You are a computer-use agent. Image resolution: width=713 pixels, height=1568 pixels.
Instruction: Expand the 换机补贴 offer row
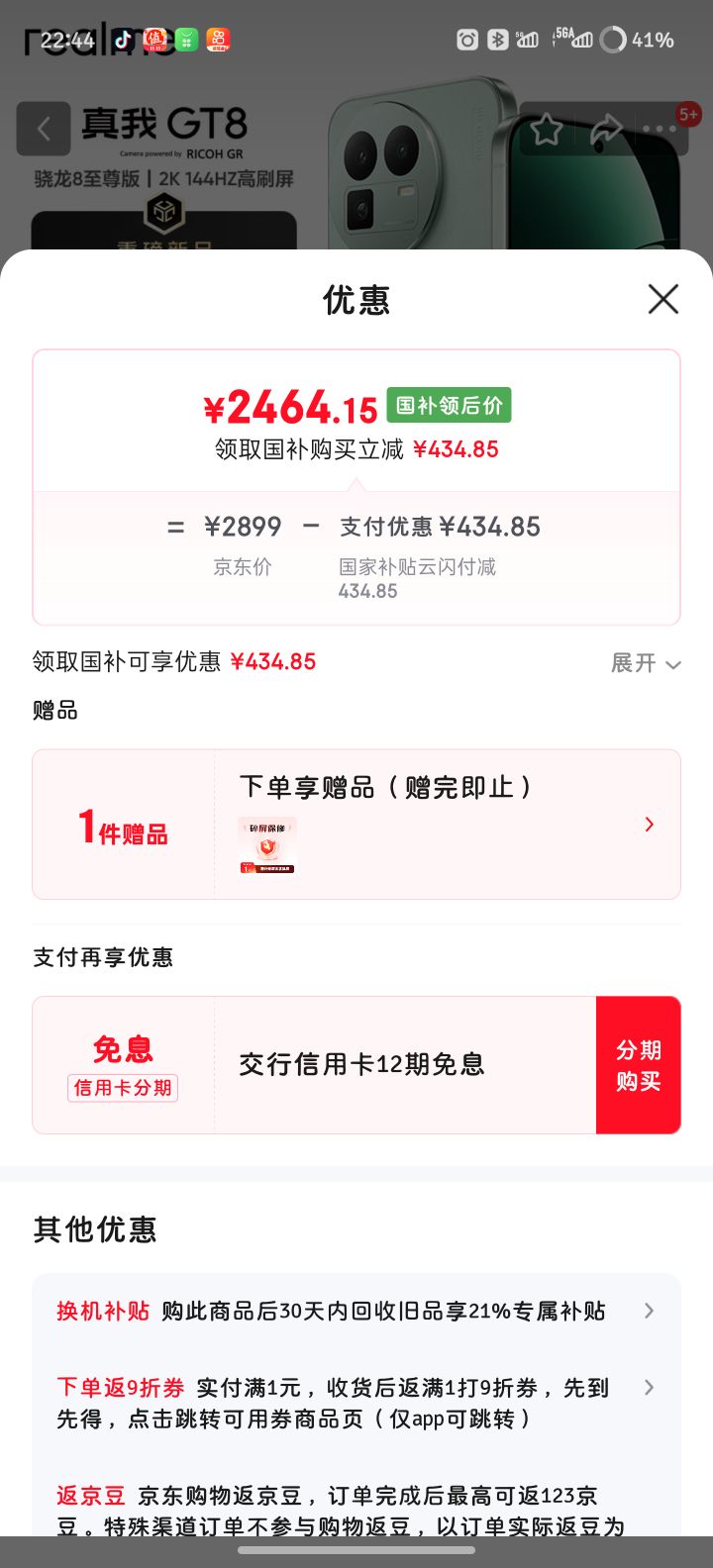(649, 1310)
